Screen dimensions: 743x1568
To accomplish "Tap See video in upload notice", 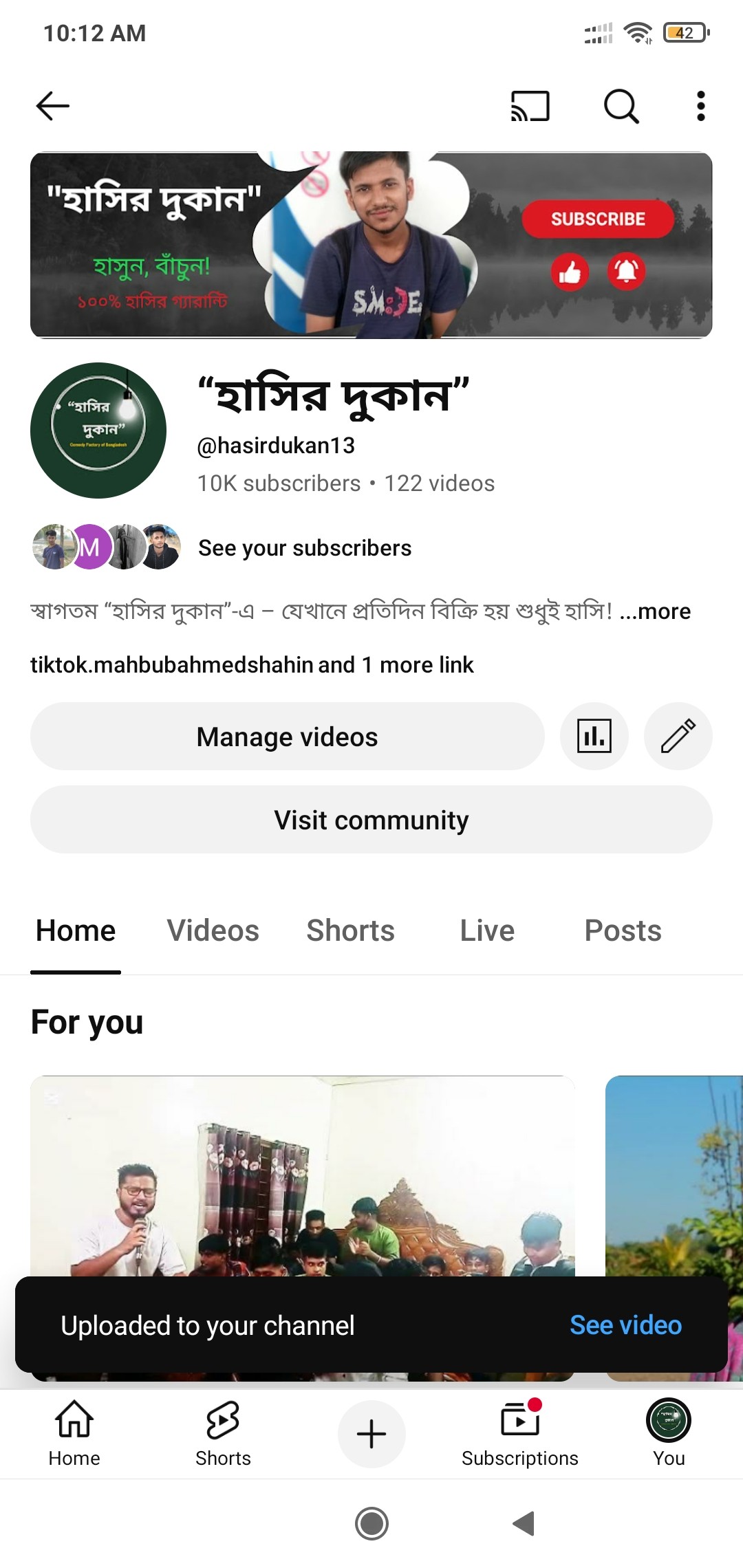I will pyautogui.click(x=625, y=1325).
